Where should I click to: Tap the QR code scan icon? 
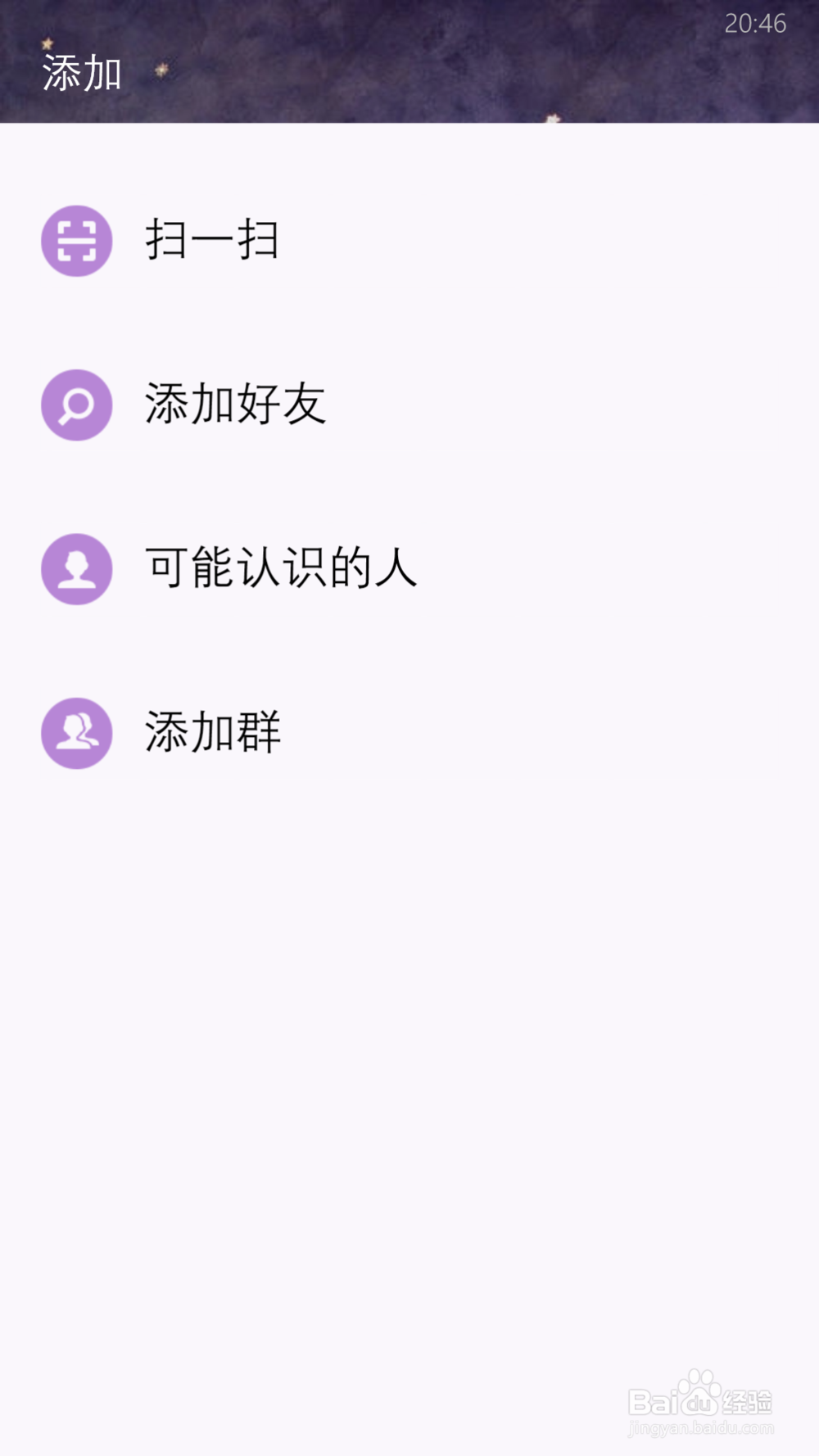click(x=76, y=242)
